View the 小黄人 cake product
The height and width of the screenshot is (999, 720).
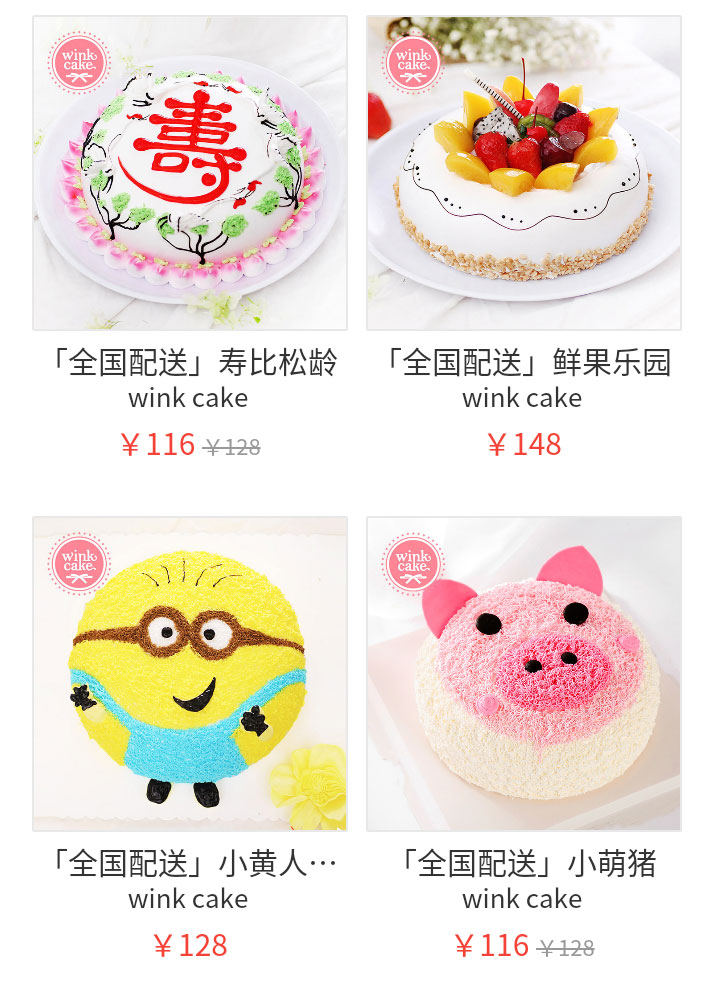point(190,673)
